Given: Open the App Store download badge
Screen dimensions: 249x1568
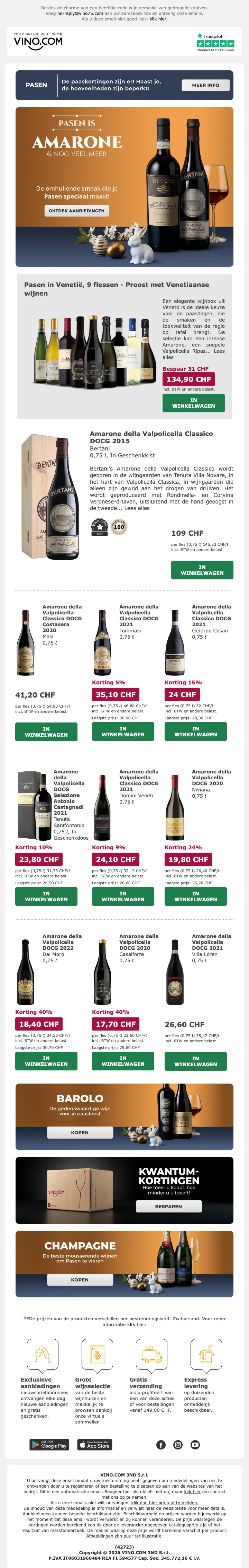Looking at the screenshot, I should pyautogui.click(x=94, y=1444).
